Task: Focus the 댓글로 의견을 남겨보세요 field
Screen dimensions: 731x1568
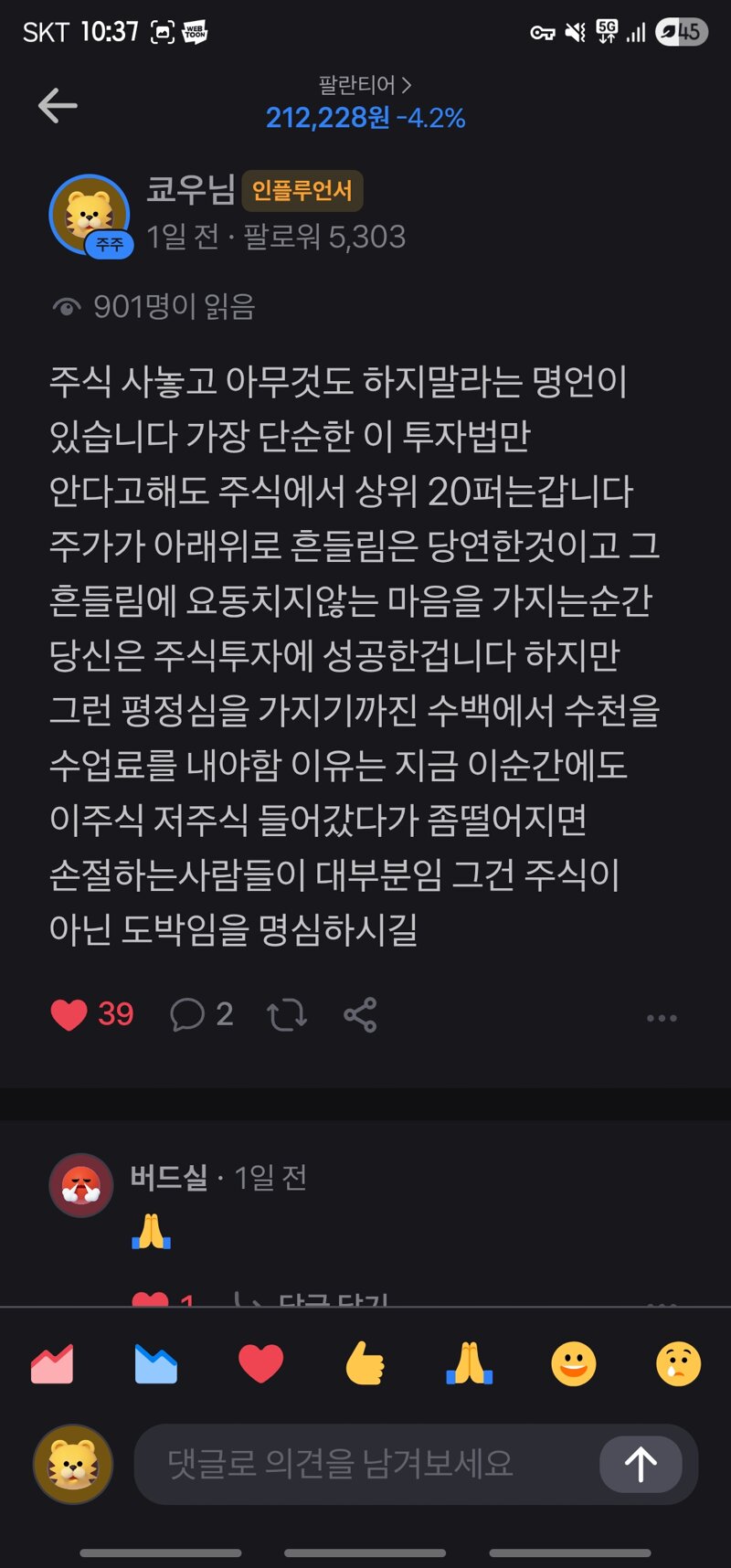Action: (x=365, y=1464)
